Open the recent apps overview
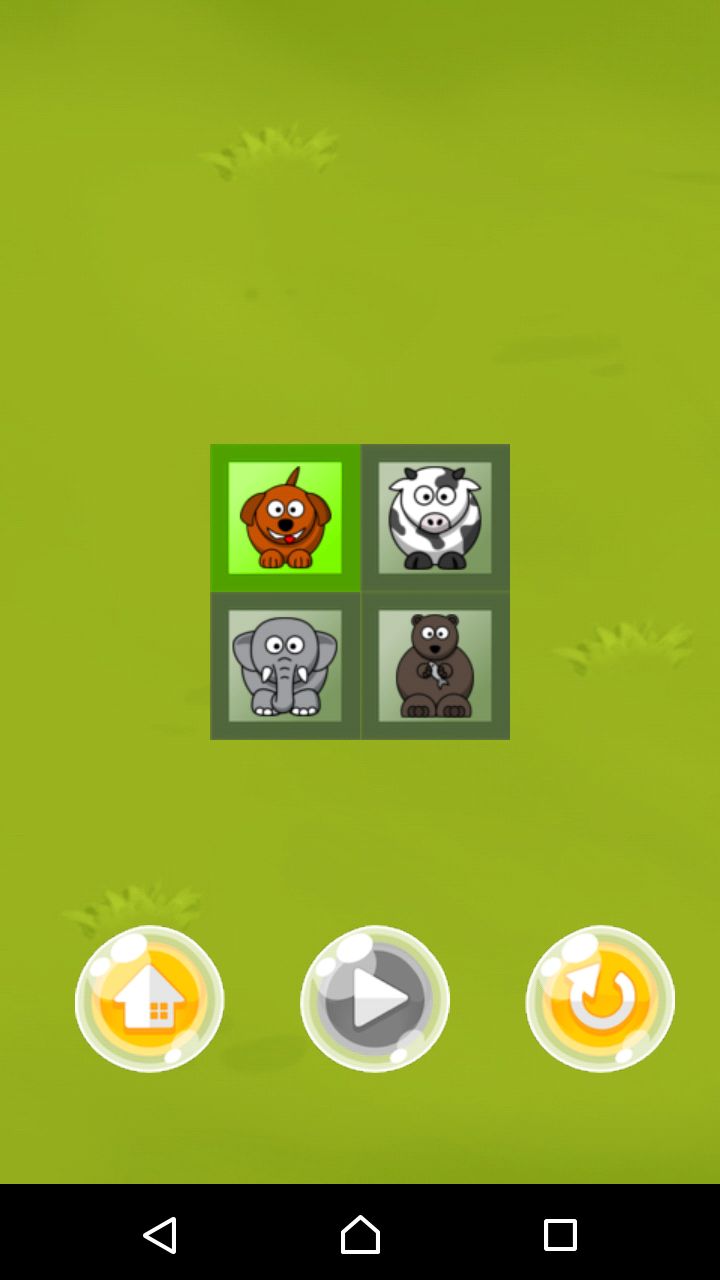This screenshot has height=1280, width=720. [560, 1235]
